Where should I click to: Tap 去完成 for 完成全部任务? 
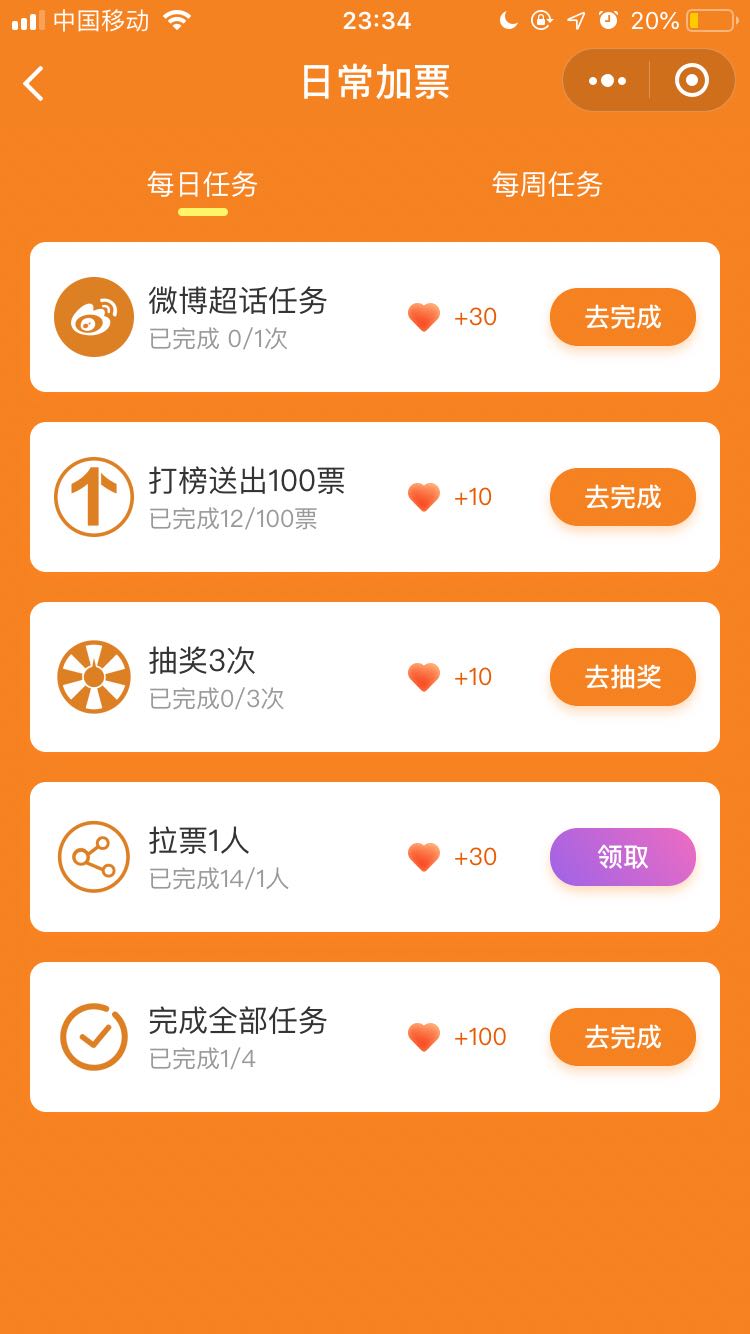coord(623,1037)
